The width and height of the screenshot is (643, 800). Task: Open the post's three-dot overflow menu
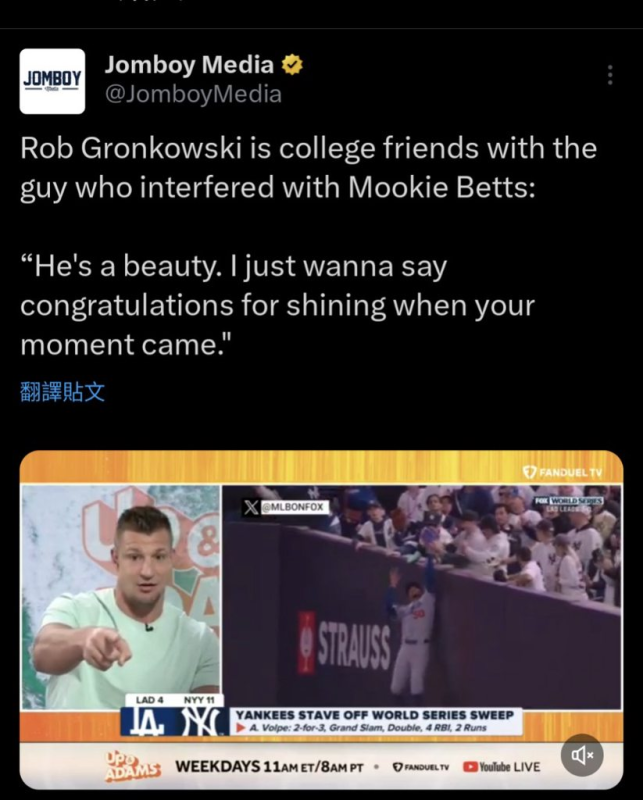(x=610, y=76)
